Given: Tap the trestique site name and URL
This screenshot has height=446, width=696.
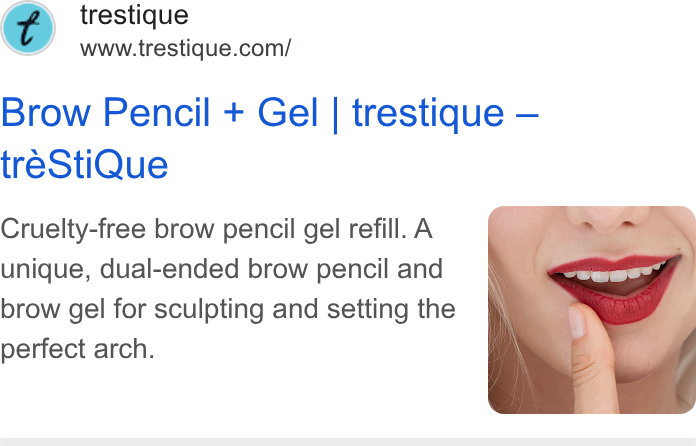Looking at the screenshot, I should click(x=186, y=31).
